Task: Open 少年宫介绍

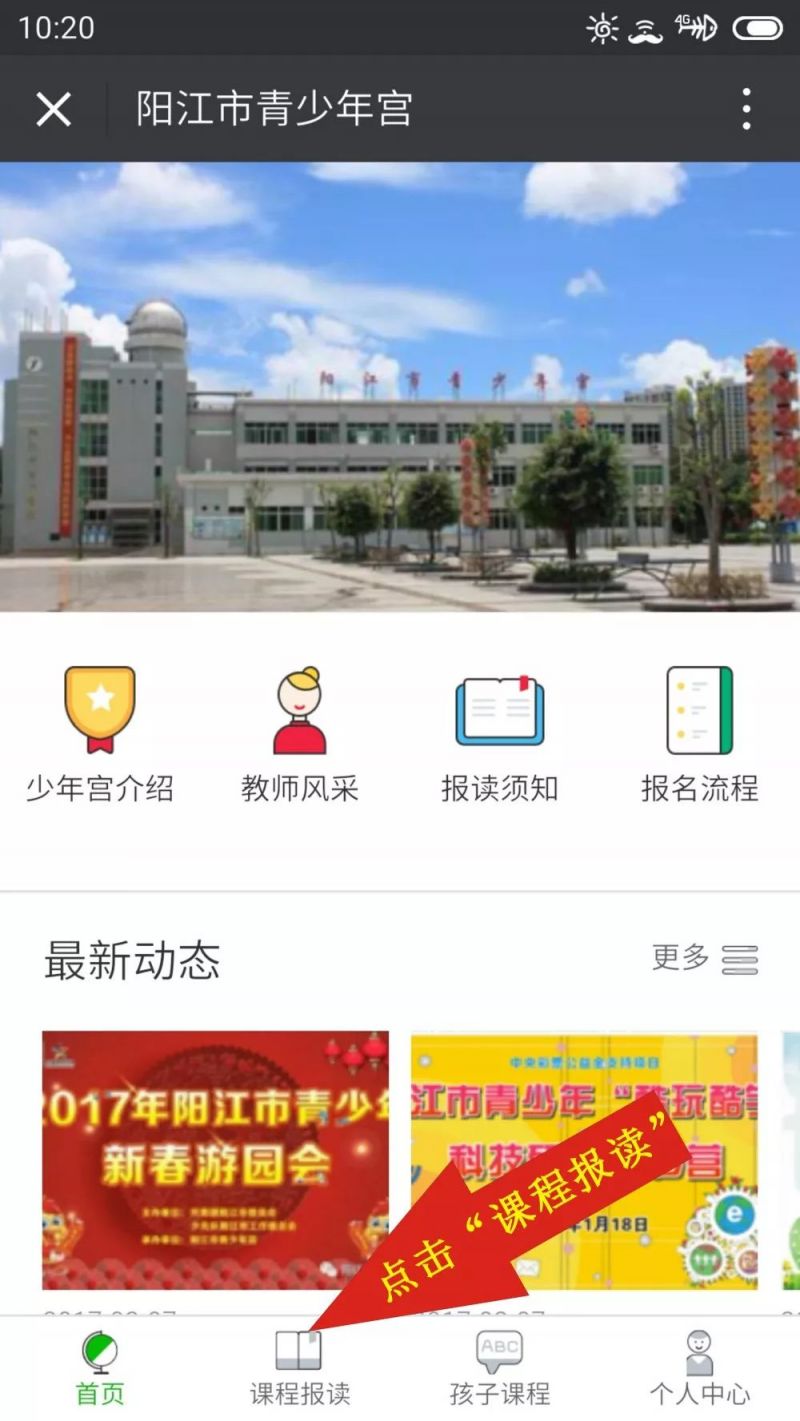Action: (100, 735)
